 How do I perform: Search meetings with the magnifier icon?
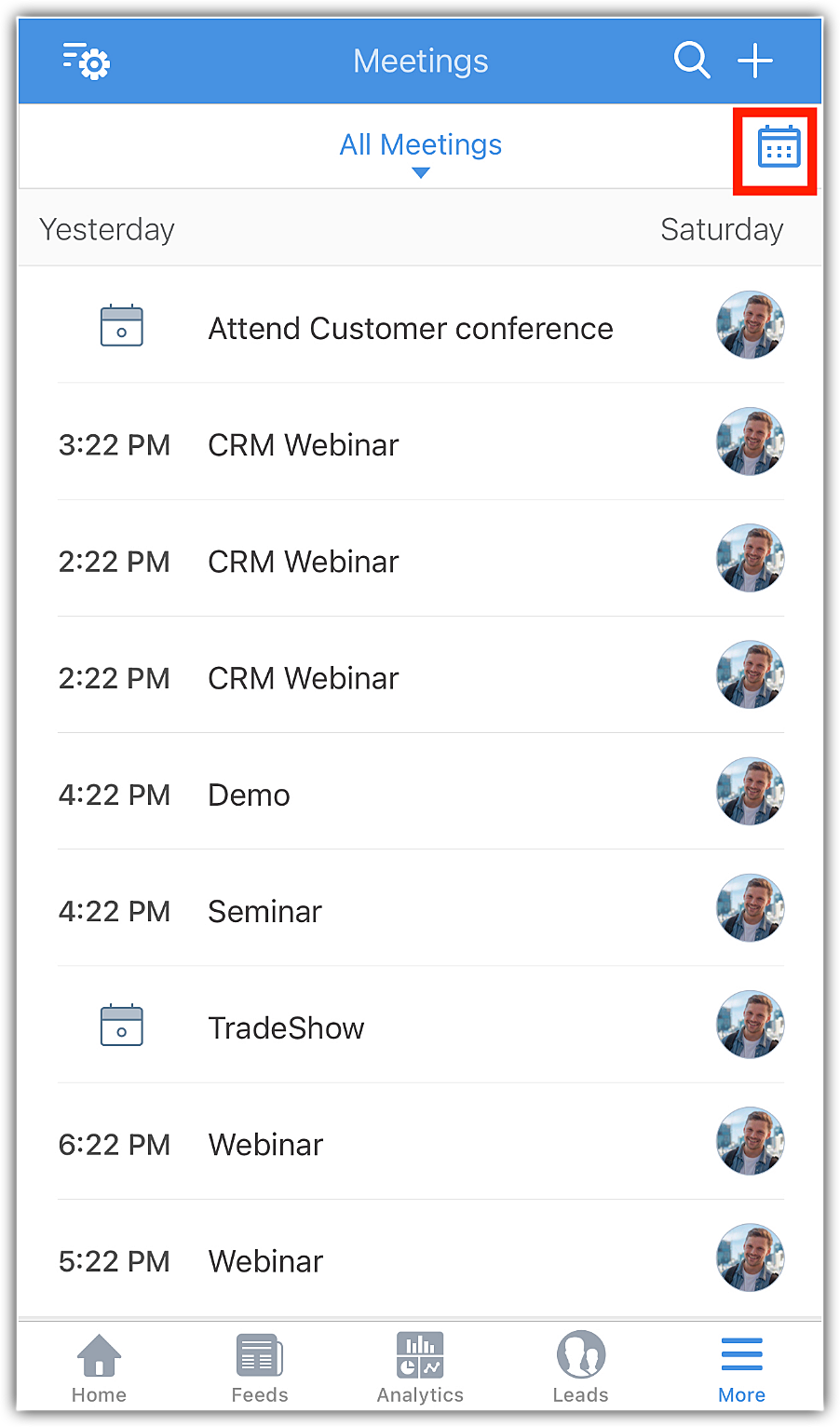pyautogui.click(x=692, y=61)
